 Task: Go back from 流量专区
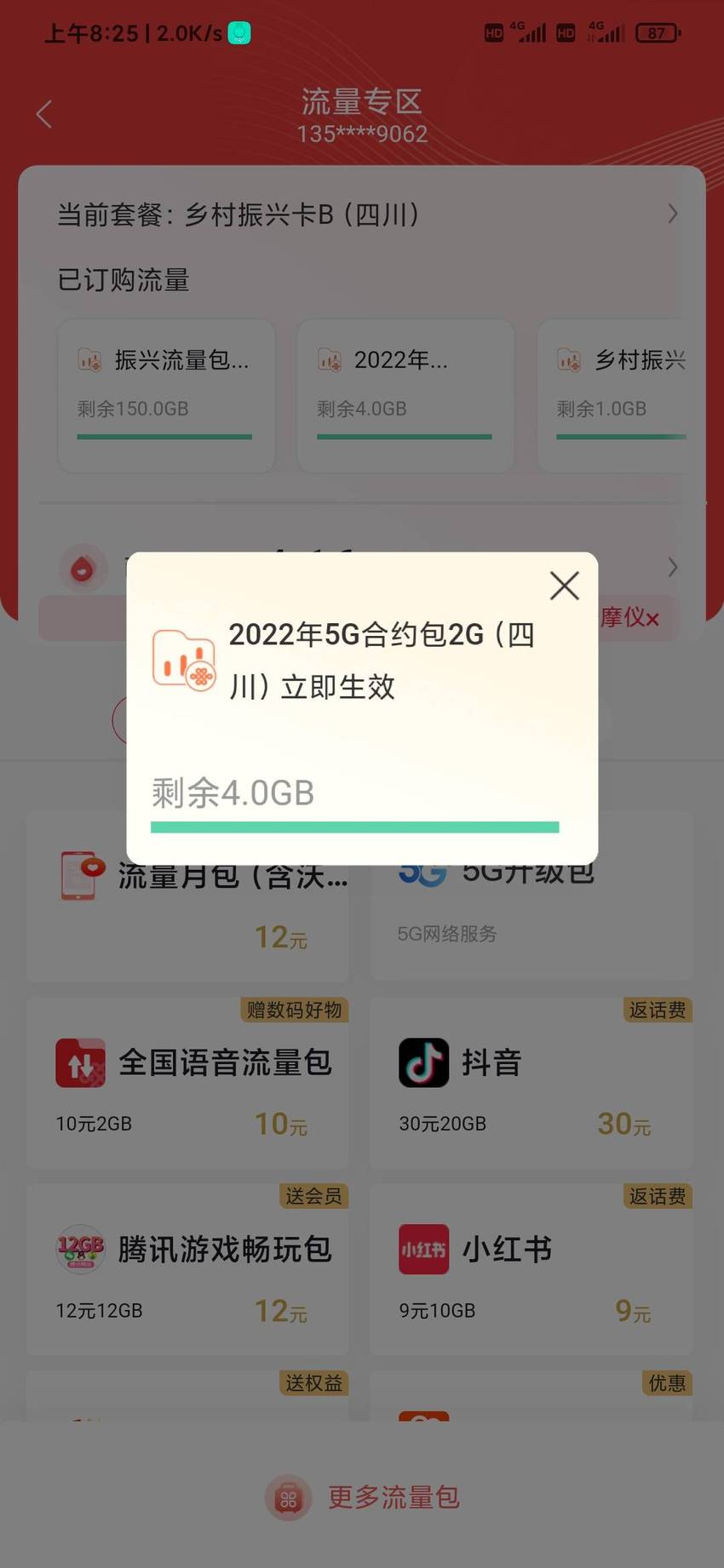pyautogui.click(x=44, y=114)
